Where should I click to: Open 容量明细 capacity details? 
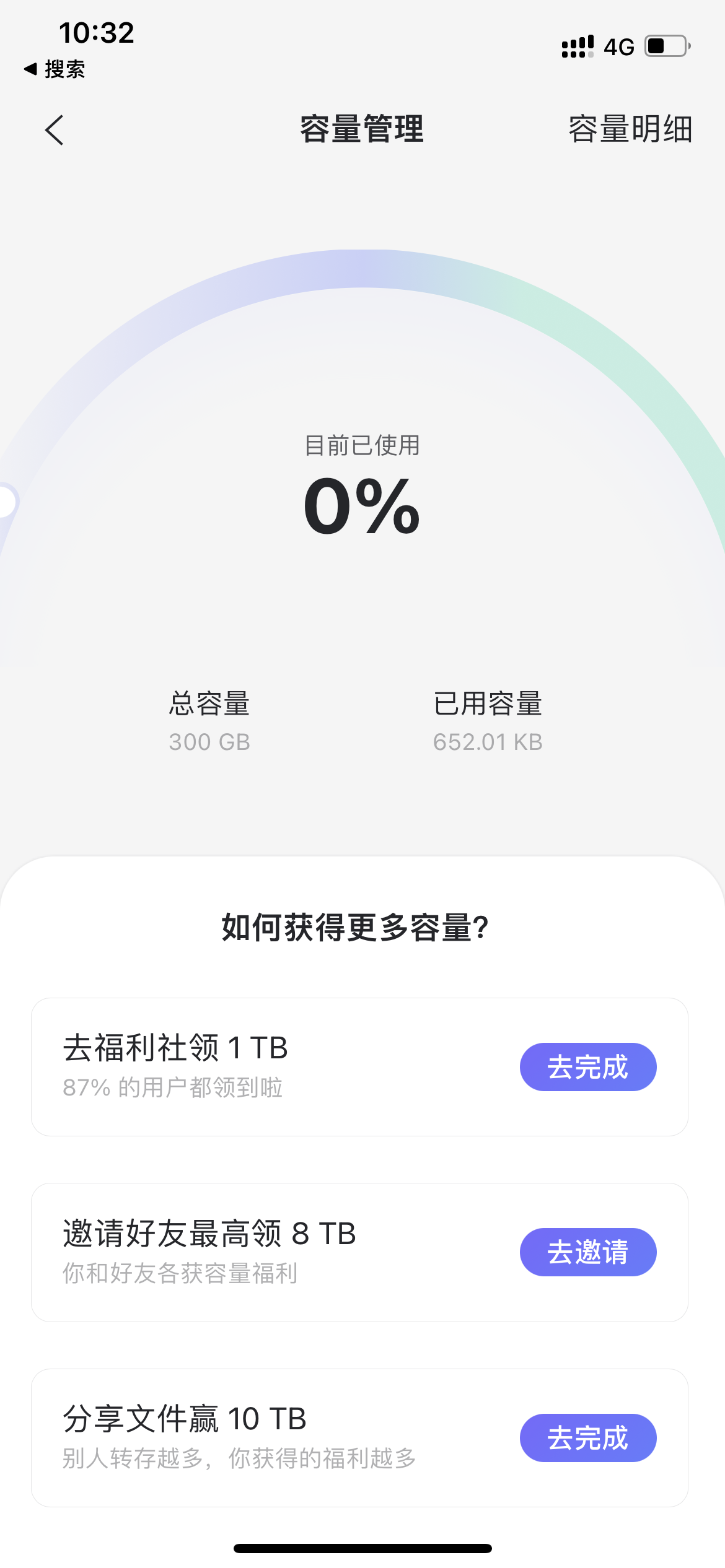pyautogui.click(x=630, y=129)
